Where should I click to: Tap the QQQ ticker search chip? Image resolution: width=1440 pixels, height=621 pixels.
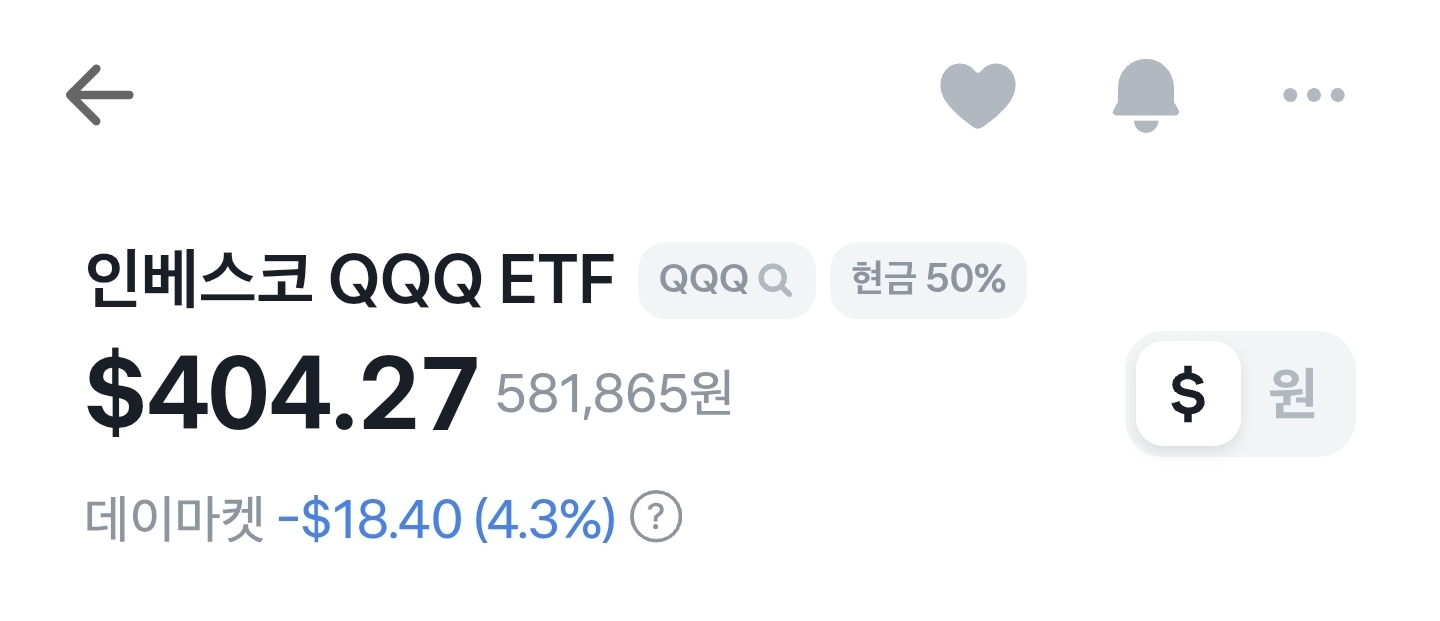(x=726, y=281)
